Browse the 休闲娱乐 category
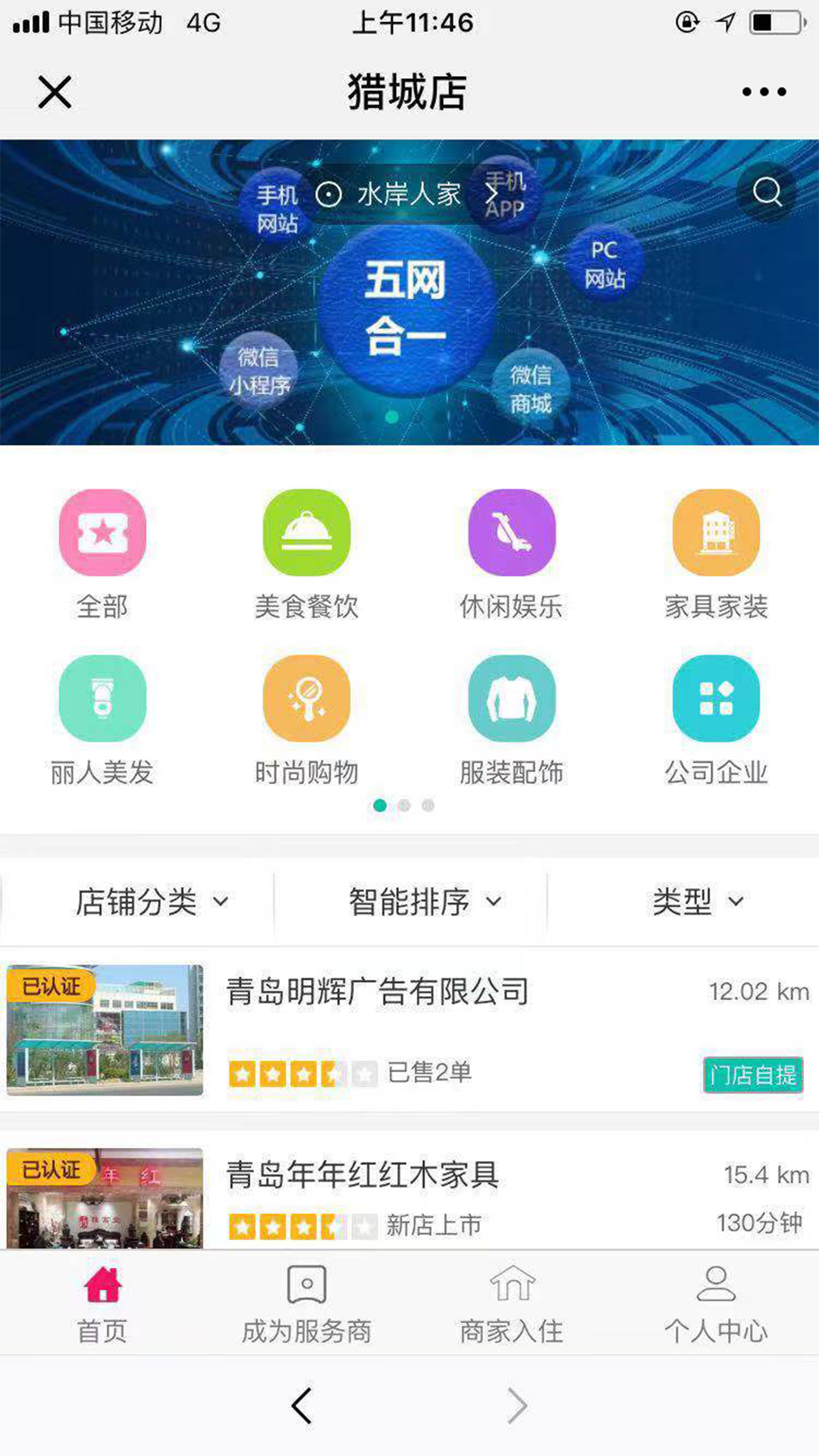The width and height of the screenshot is (819, 1456). pyautogui.click(x=511, y=554)
